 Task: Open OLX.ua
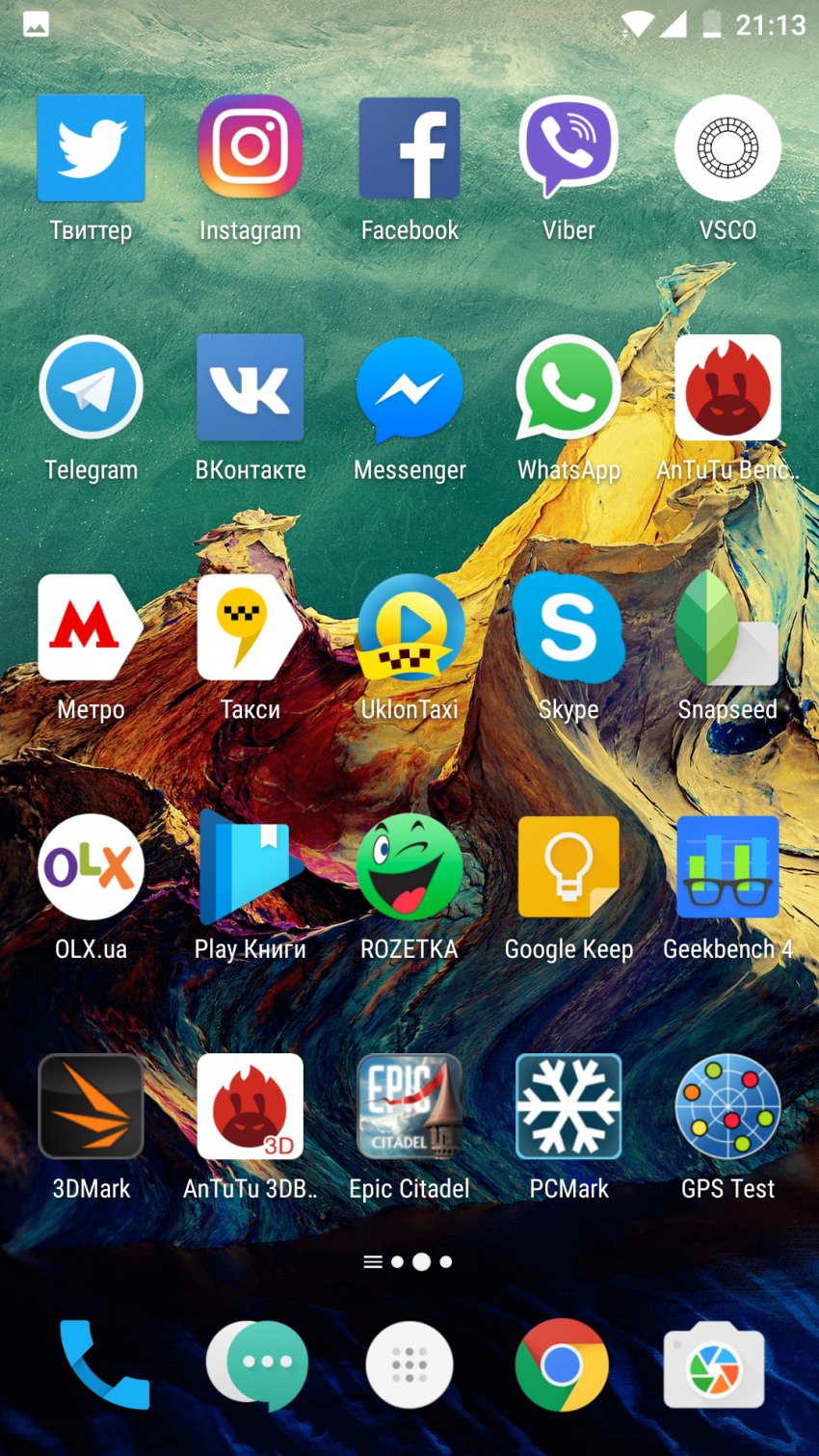91,866
